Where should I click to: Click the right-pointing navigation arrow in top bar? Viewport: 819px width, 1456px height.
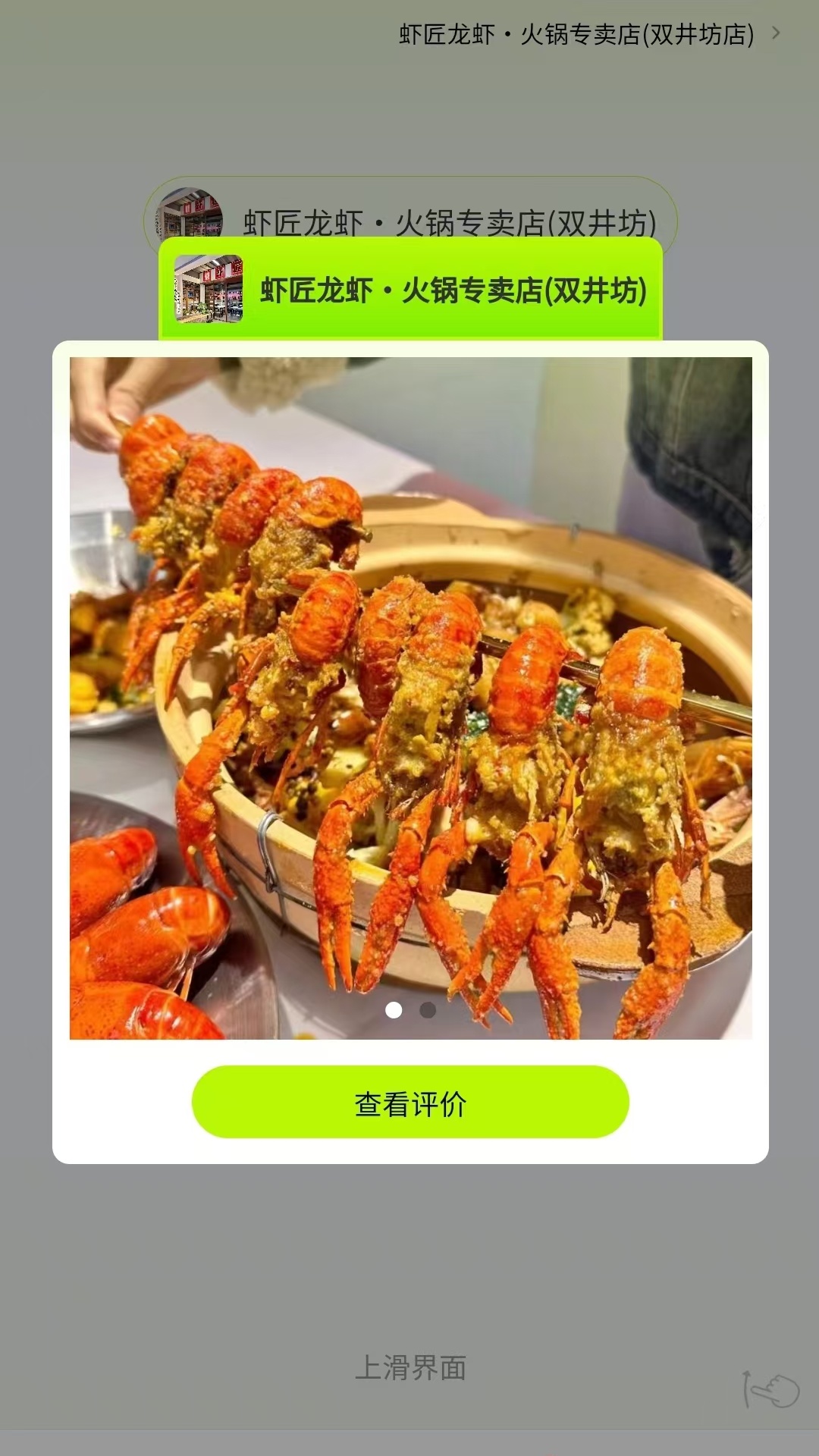click(x=775, y=33)
